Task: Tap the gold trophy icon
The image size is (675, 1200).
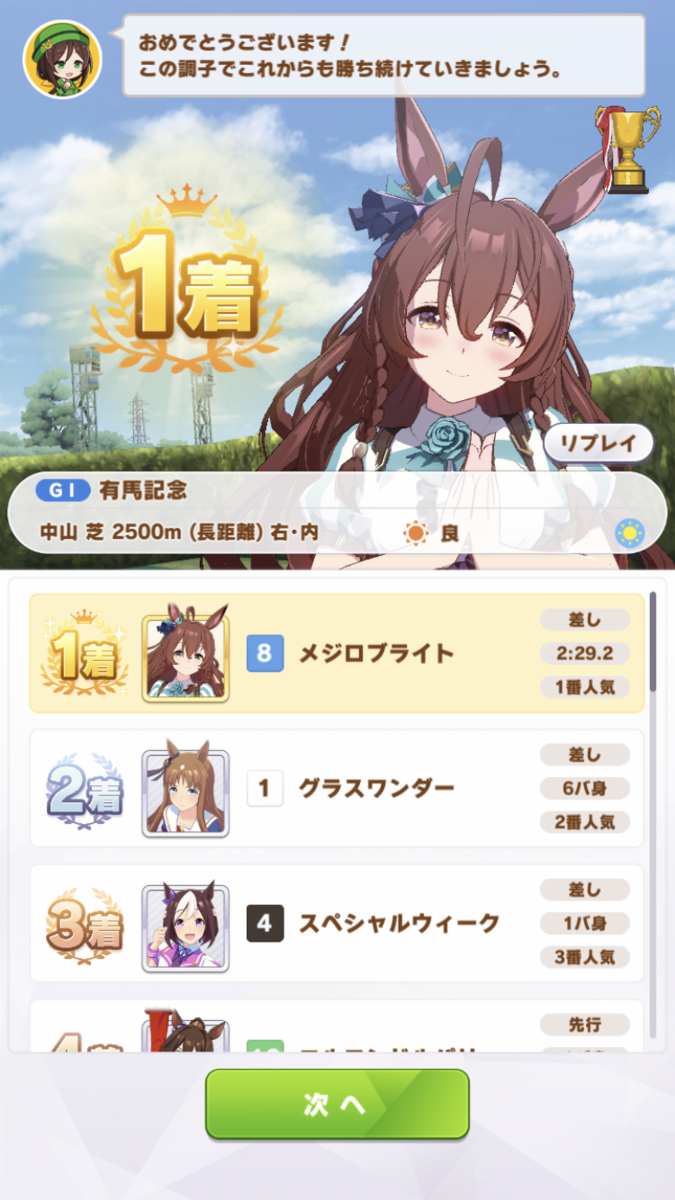Action: (x=628, y=148)
